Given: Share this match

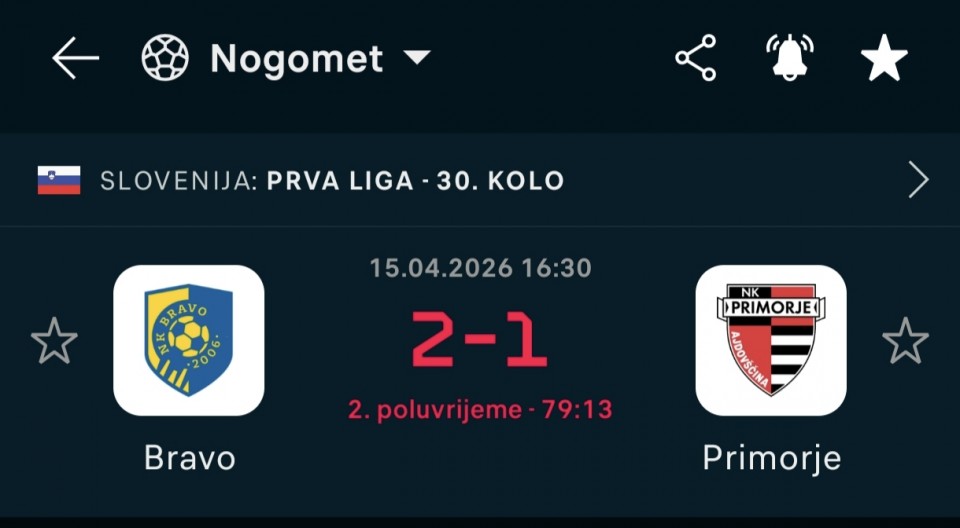Looking at the screenshot, I should 695,59.
